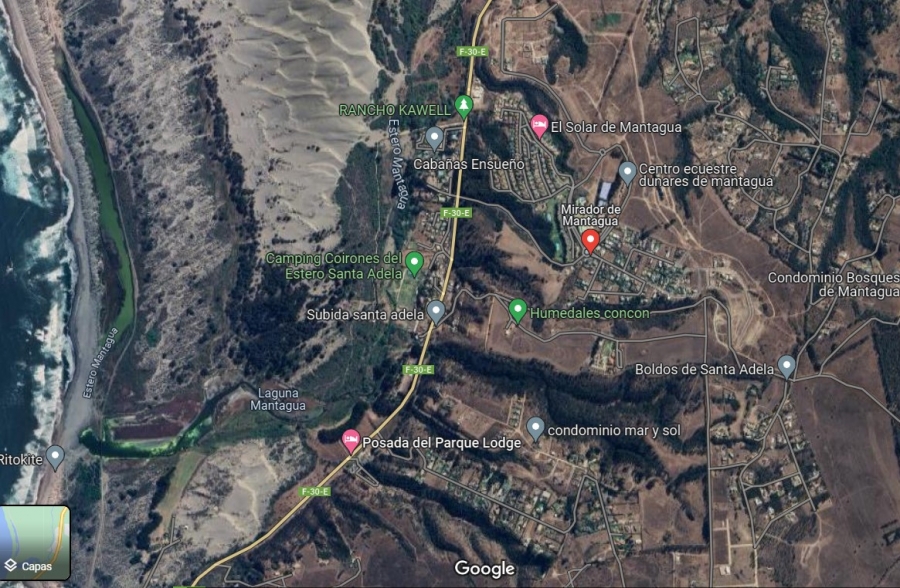Select the condominio mar y sol marker
900x588 pixels.
coord(535,428)
